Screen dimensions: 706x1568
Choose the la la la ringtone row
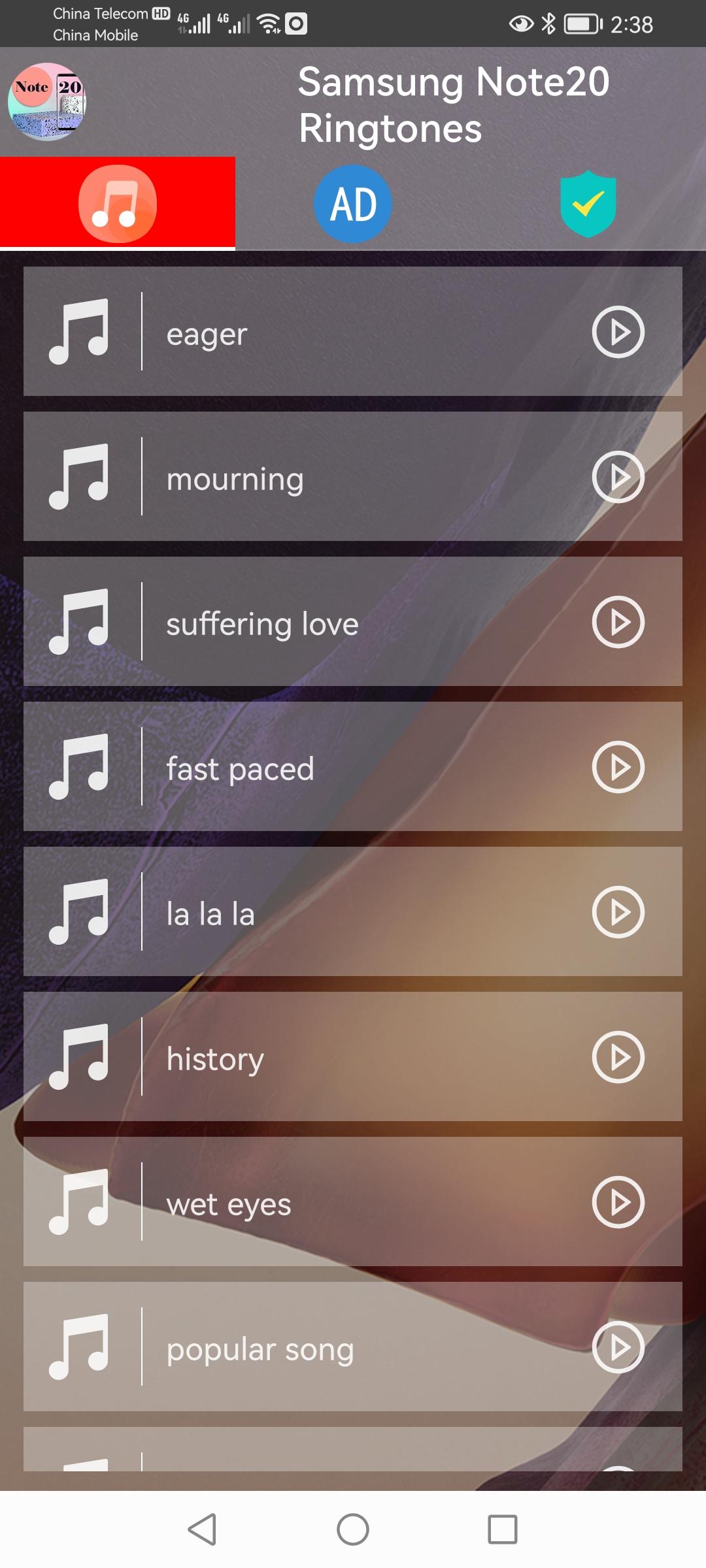coord(327,912)
